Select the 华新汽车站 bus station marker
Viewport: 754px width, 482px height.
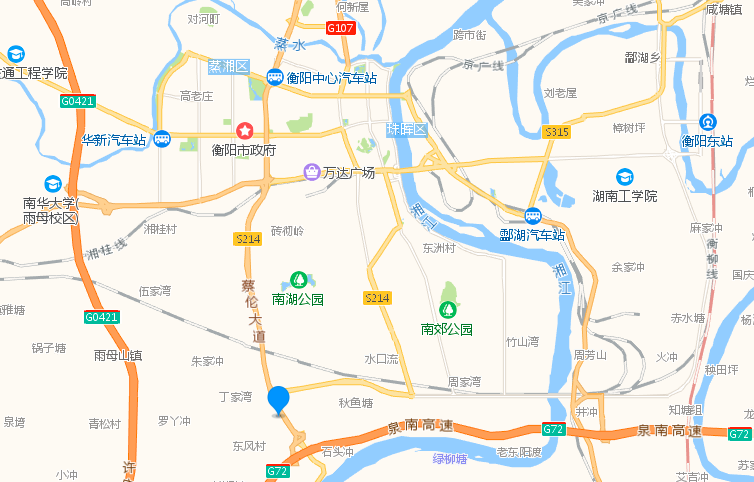click(162, 140)
